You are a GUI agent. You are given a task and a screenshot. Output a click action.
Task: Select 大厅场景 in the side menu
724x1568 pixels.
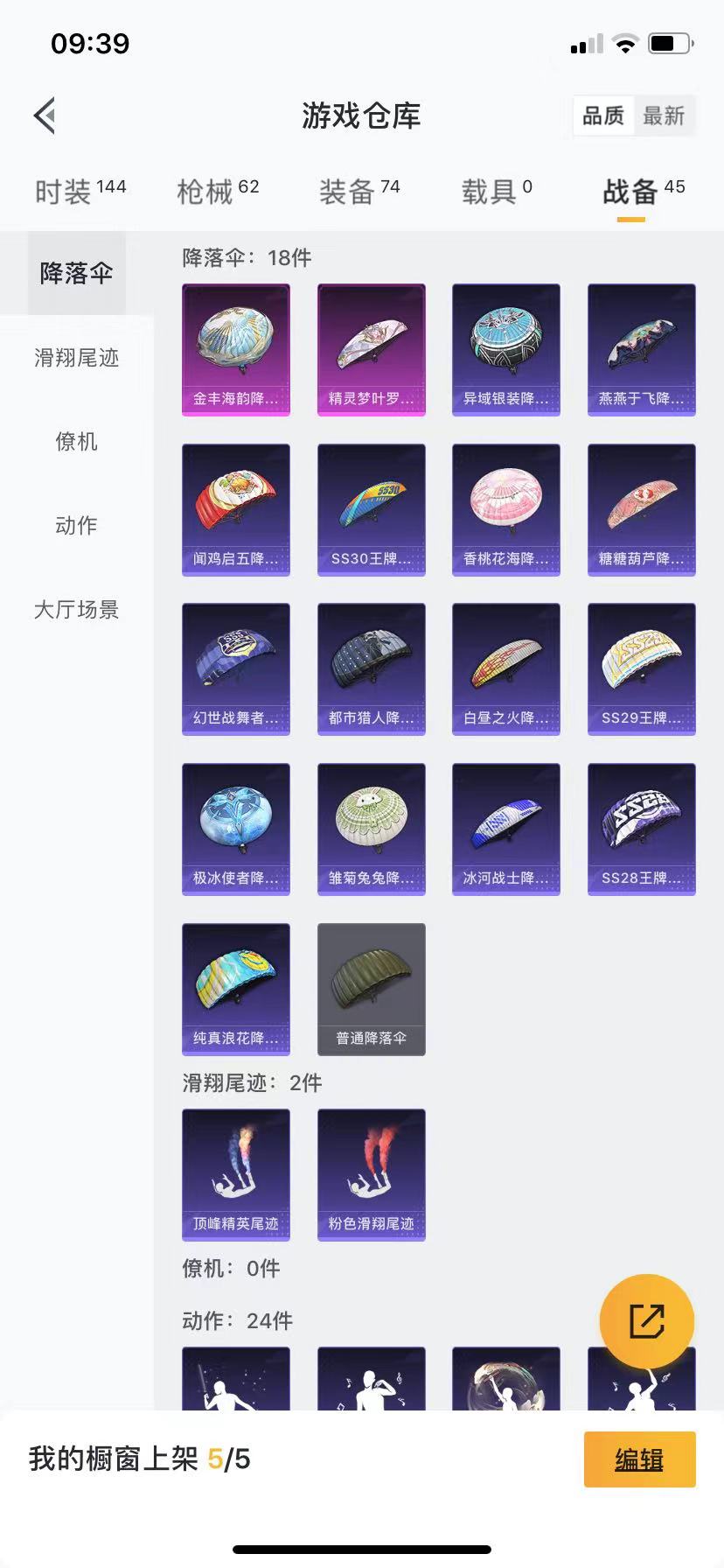pyautogui.click(x=77, y=610)
